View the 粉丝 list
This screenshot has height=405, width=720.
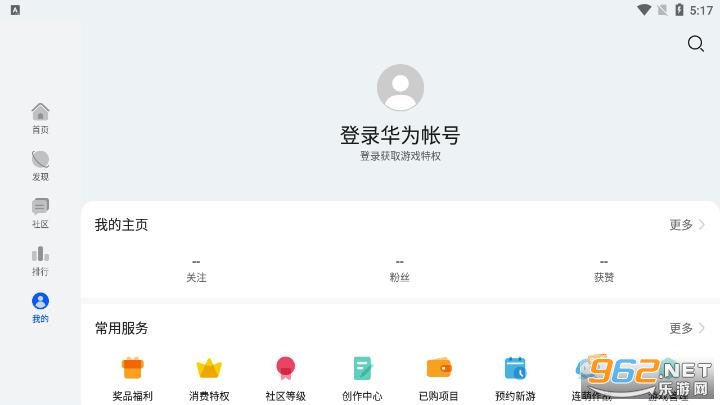click(x=400, y=269)
